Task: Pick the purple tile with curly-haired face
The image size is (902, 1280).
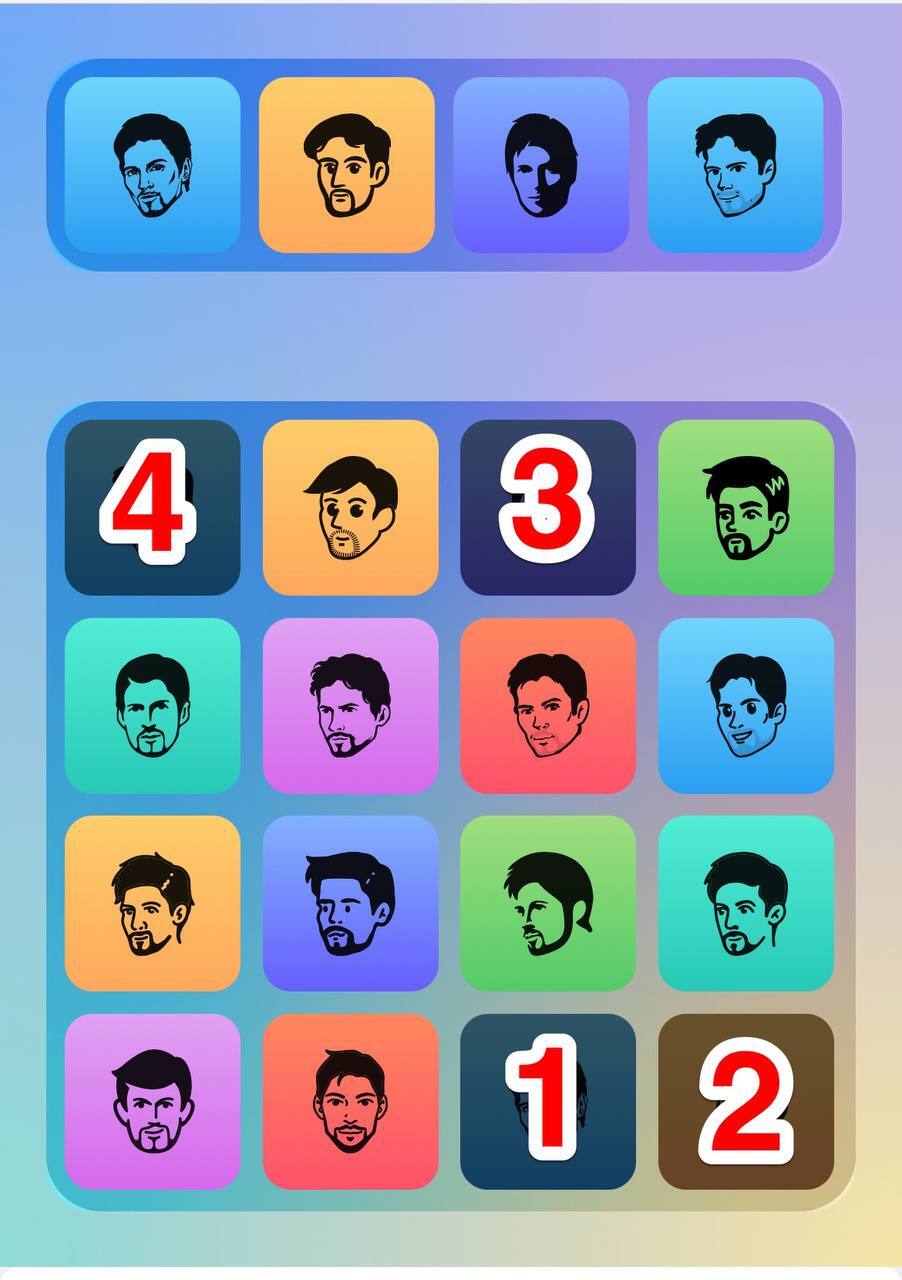Action: [x=350, y=705]
